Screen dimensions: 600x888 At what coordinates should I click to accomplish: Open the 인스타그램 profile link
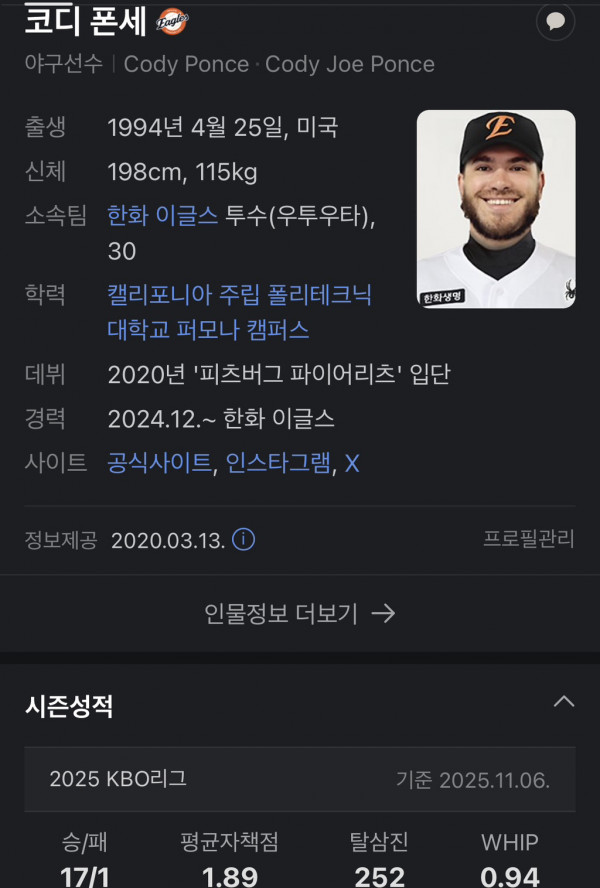pyautogui.click(x=279, y=464)
